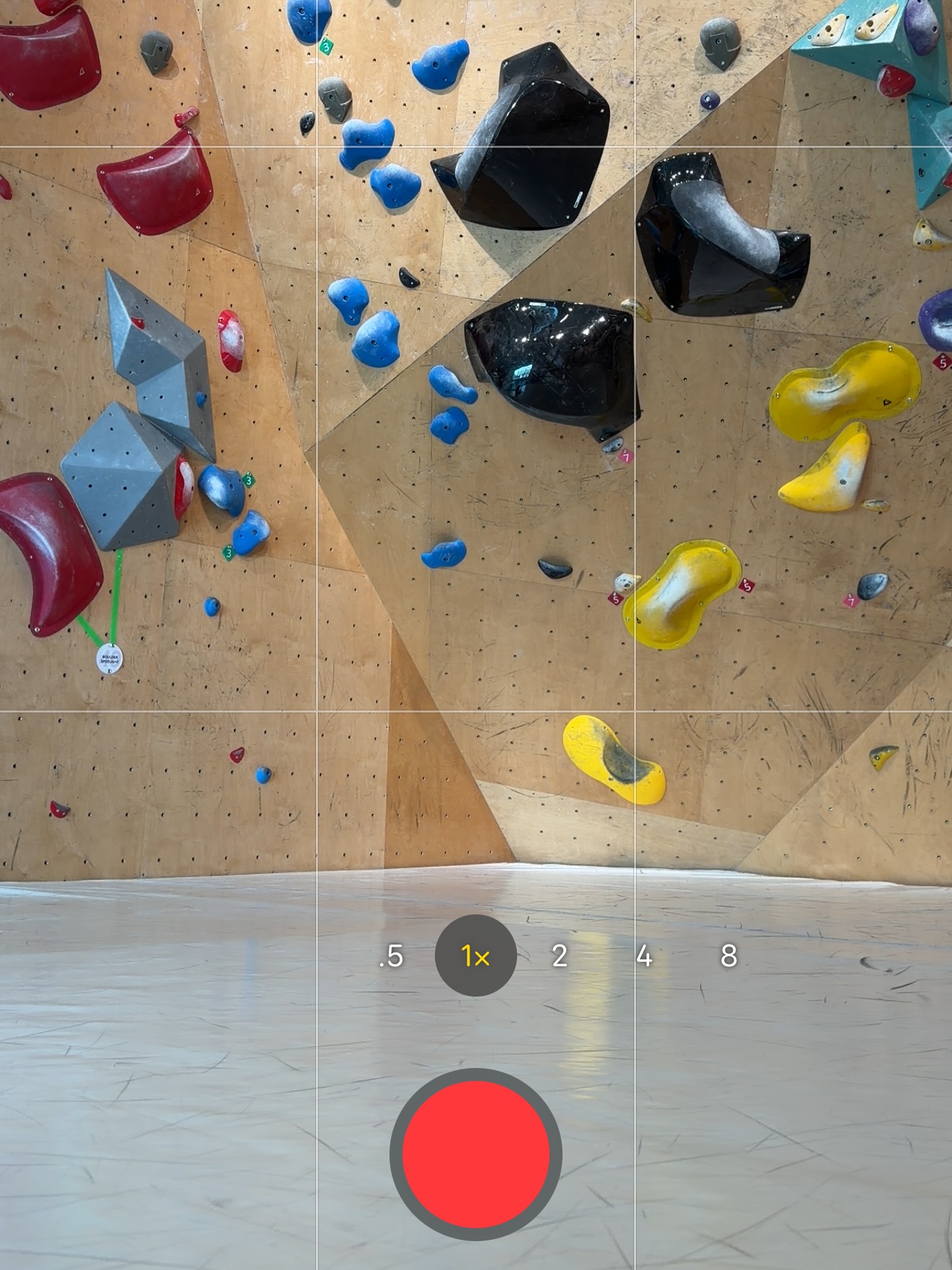Select the 1x zoom level
Viewport: 952px width, 1270px height.
point(476,956)
